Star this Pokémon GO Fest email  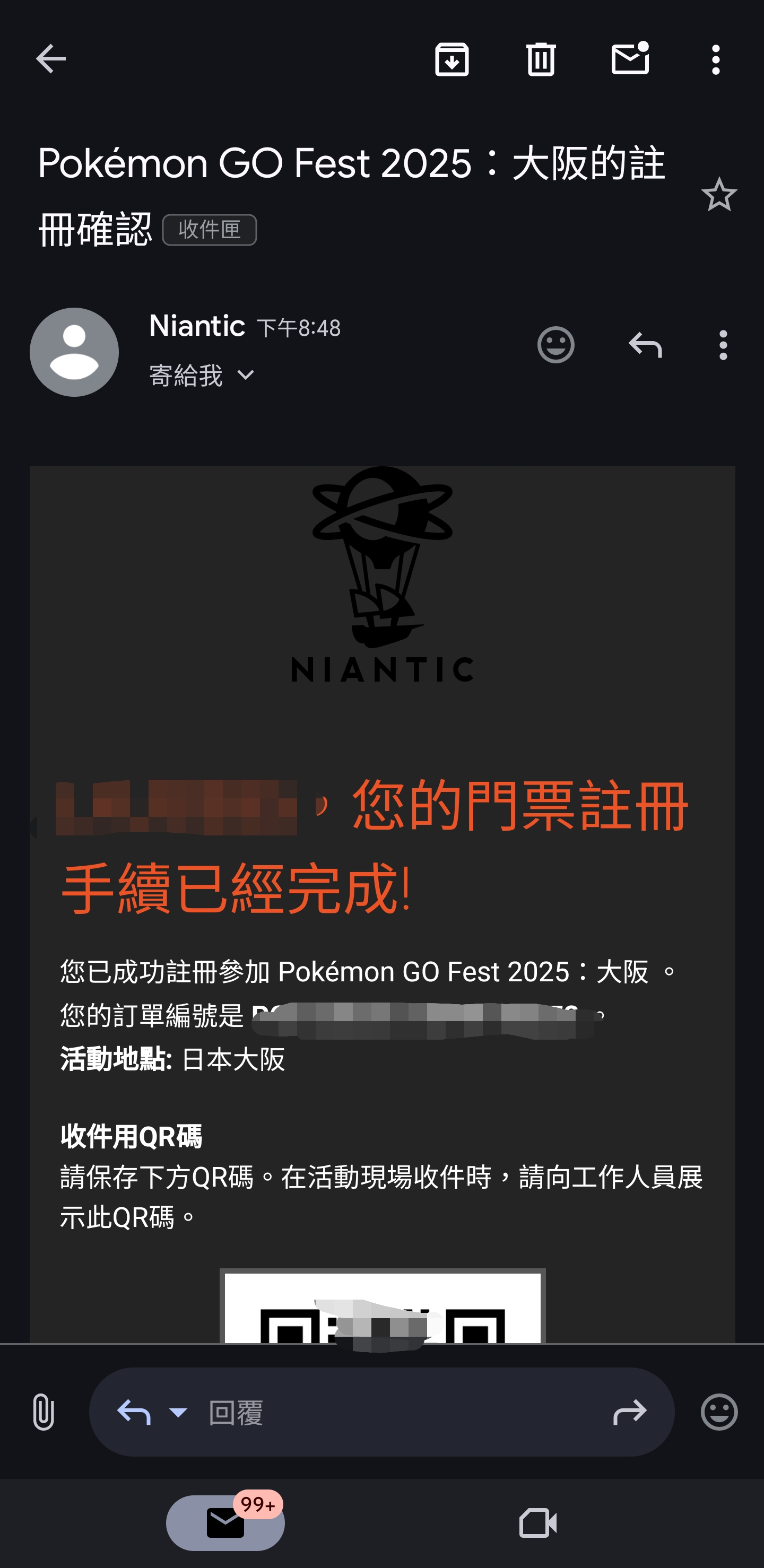click(x=719, y=195)
